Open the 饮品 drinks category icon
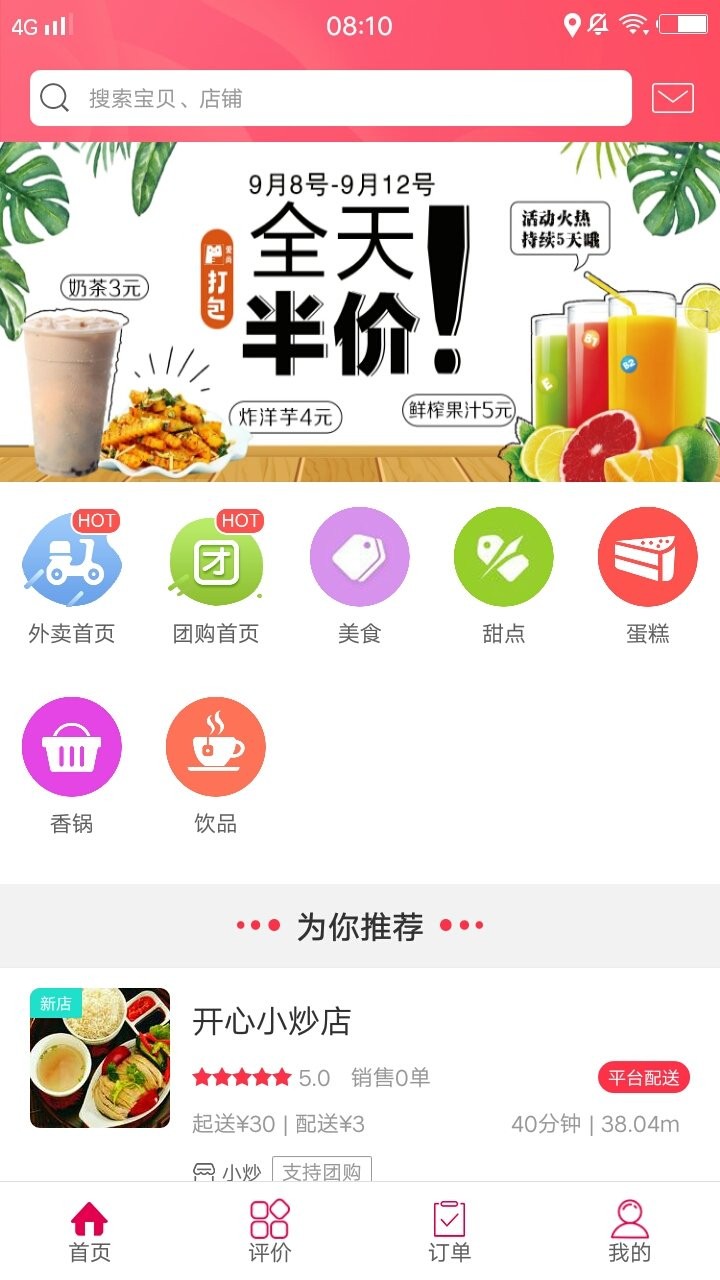The width and height of the screenshot is (720, 1280). coord(216,745)
